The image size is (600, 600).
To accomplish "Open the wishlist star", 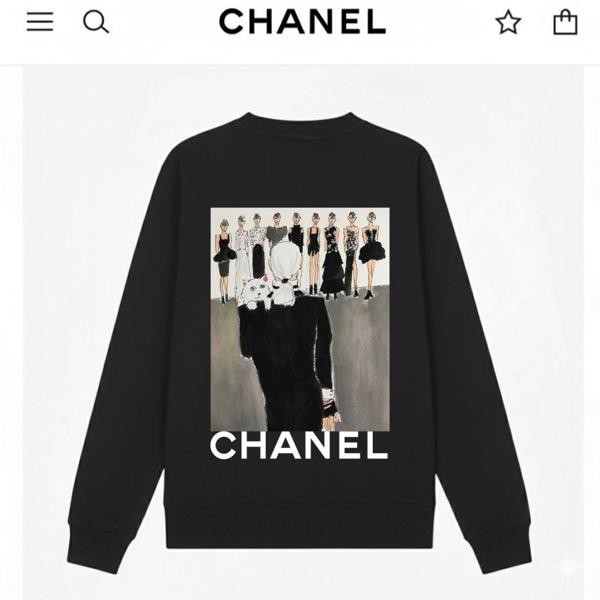I will [x=508, y=22].
